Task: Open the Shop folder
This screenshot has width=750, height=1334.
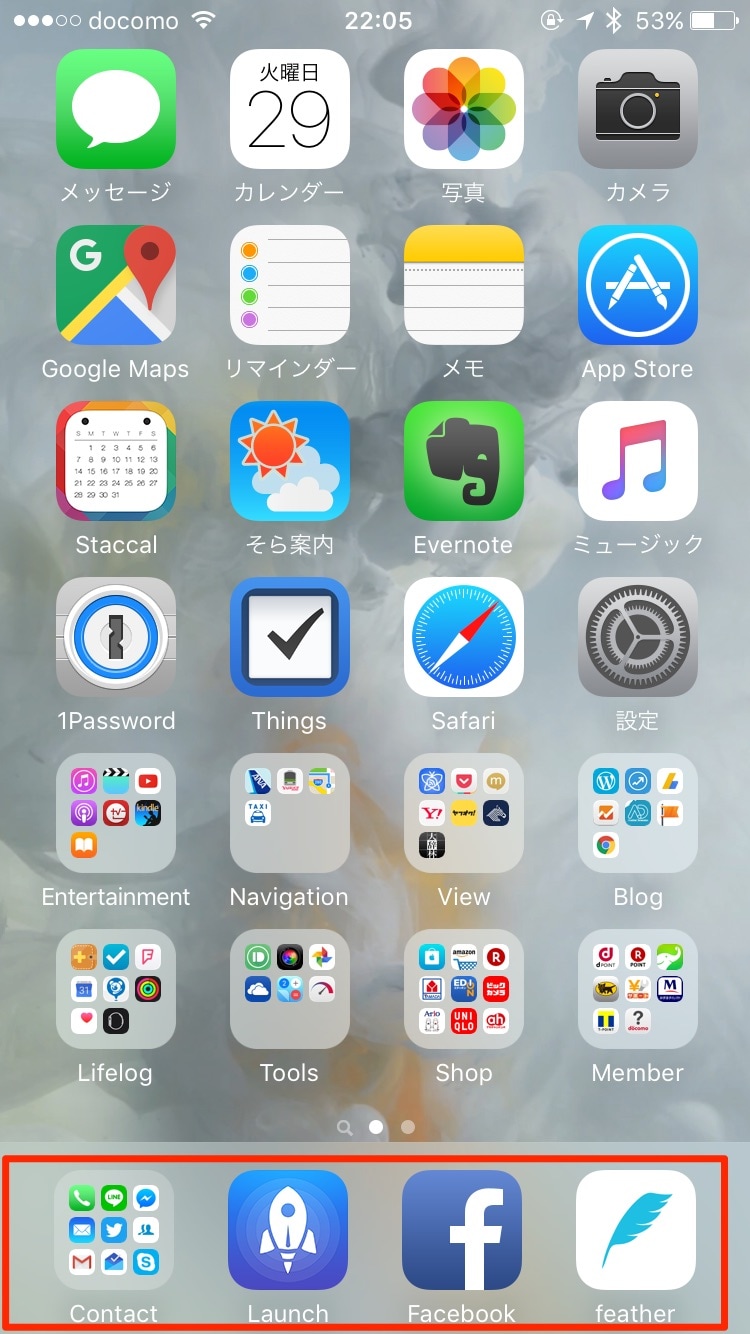Action: point(464,989)
